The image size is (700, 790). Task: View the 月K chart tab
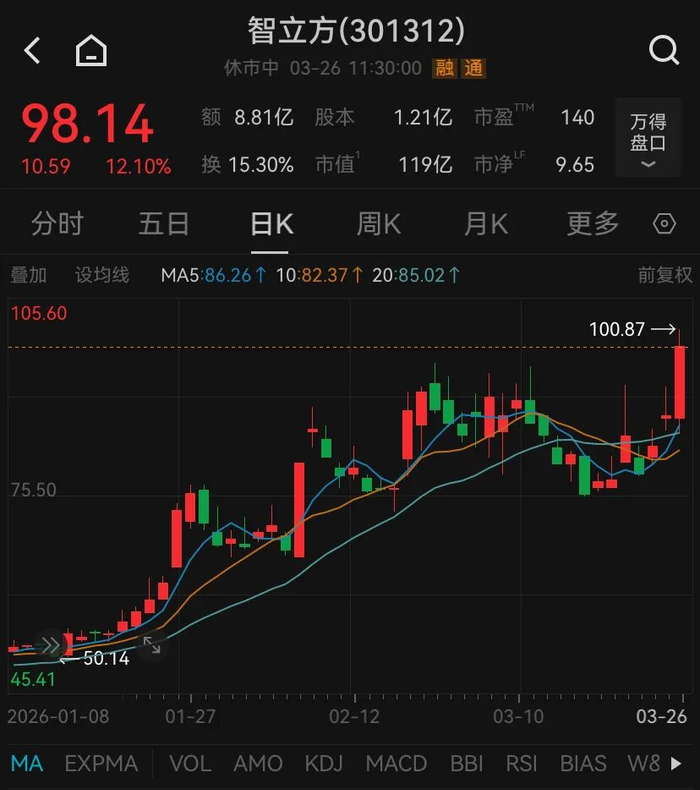(x=485, y=223)
